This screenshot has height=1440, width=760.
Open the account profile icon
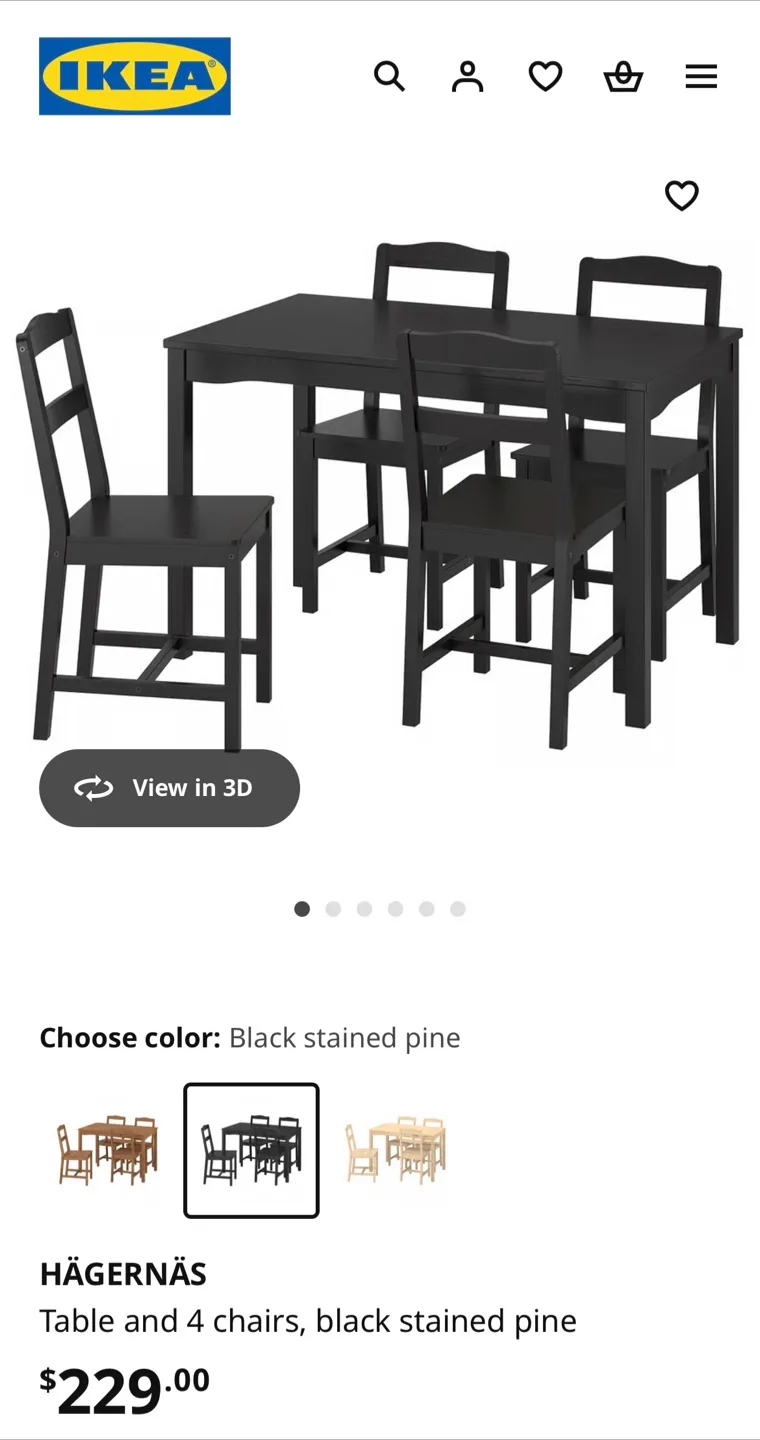(467, 76)
